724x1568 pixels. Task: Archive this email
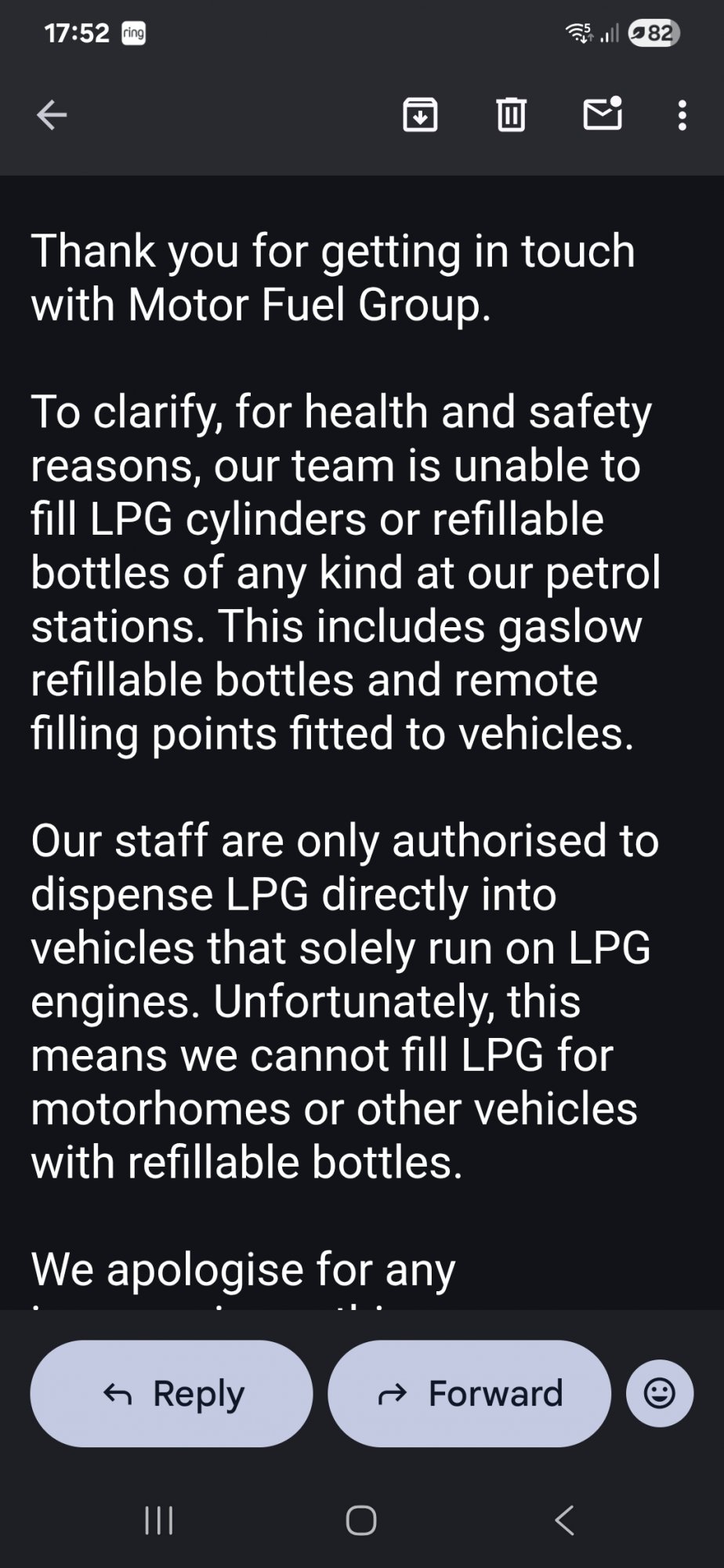420,115
